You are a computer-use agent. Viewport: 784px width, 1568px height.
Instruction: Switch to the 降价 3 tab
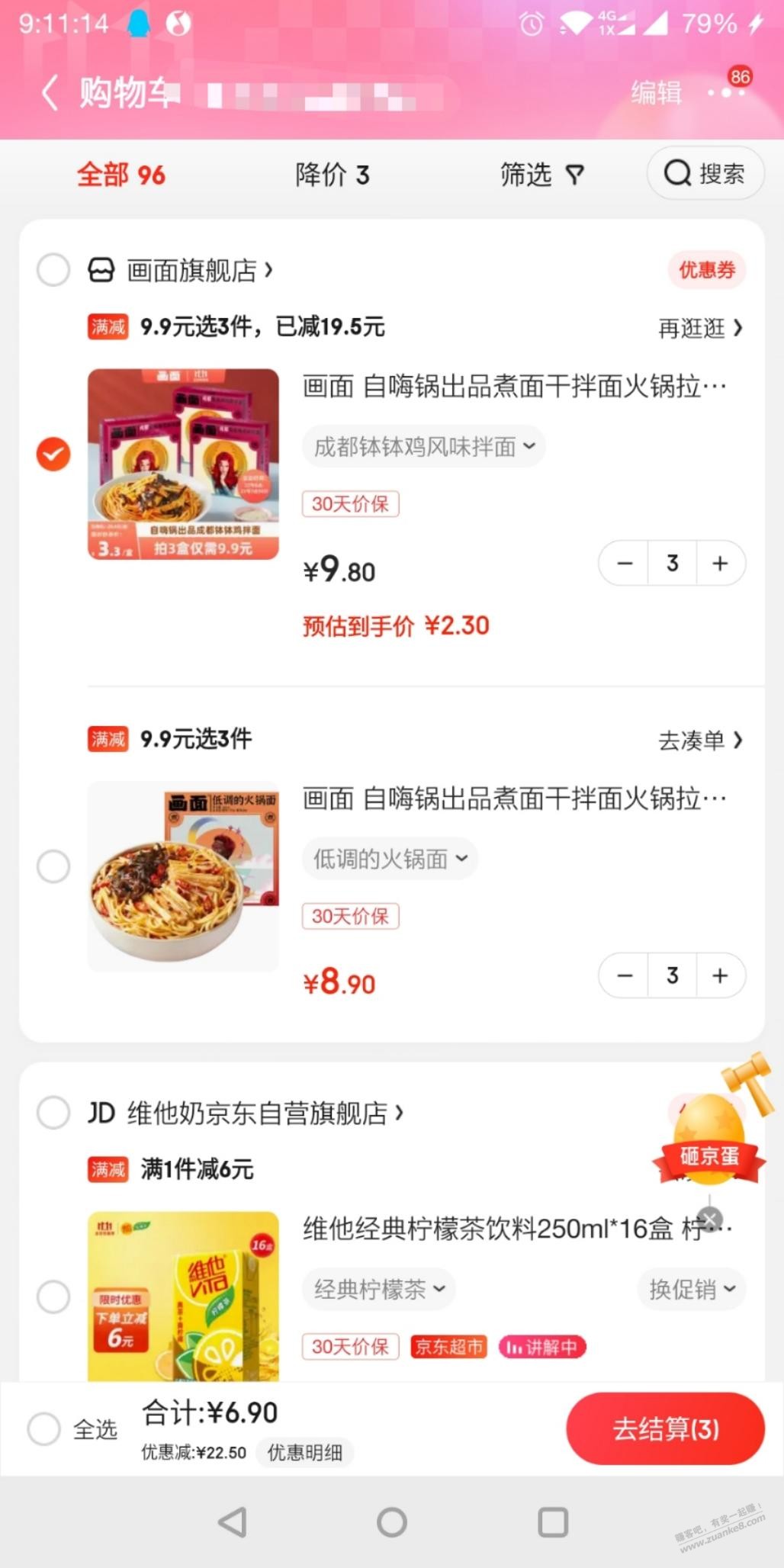point(333,175)
